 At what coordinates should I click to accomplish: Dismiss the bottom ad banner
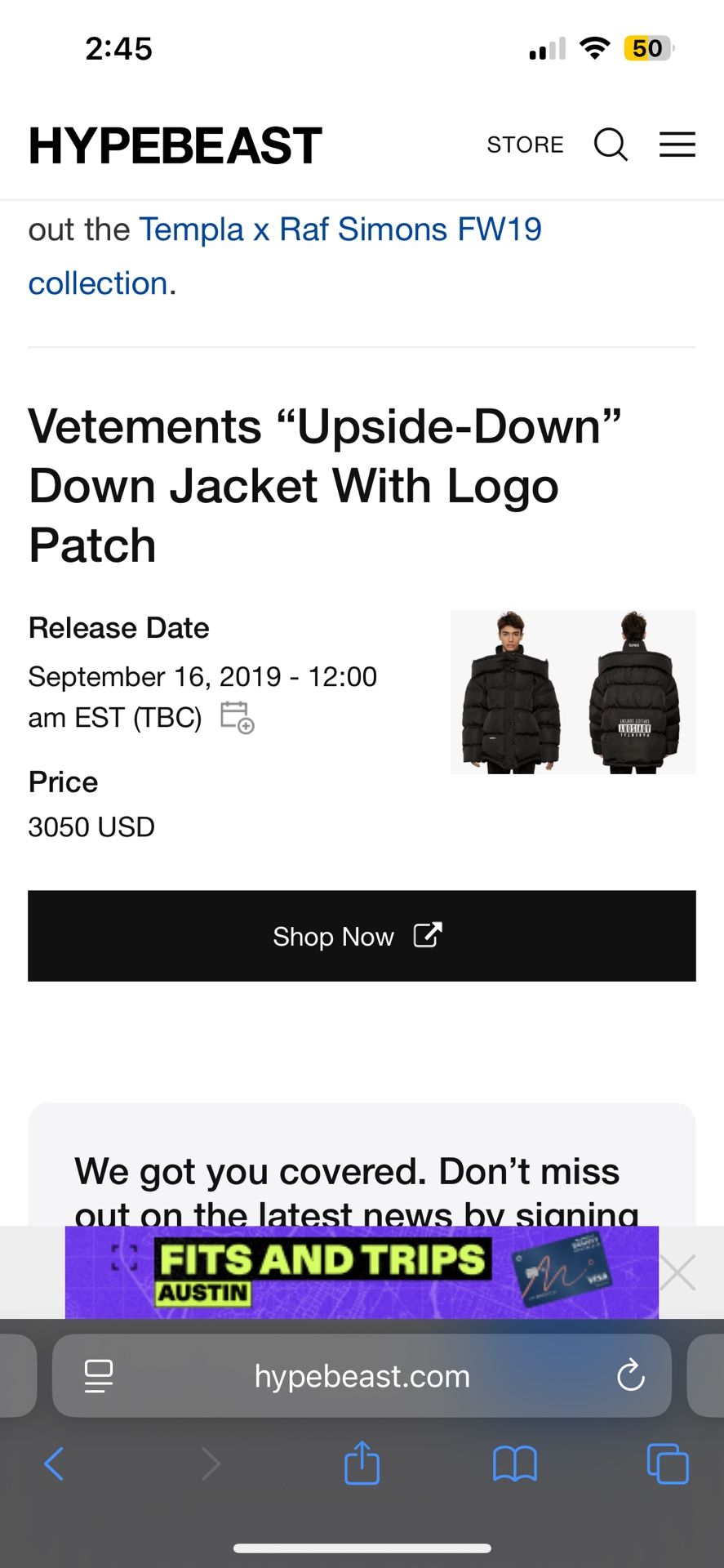click(x=677, y=1272)
